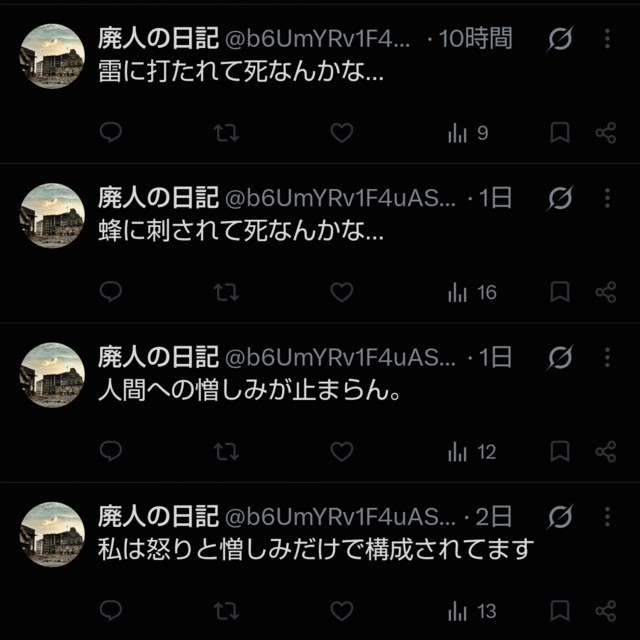Reply to the 私は怒りと憎しみ tweet
Image resolution: width=640 pixels, height=640 pixels.
pyautogui.click(x=111, y=611)
